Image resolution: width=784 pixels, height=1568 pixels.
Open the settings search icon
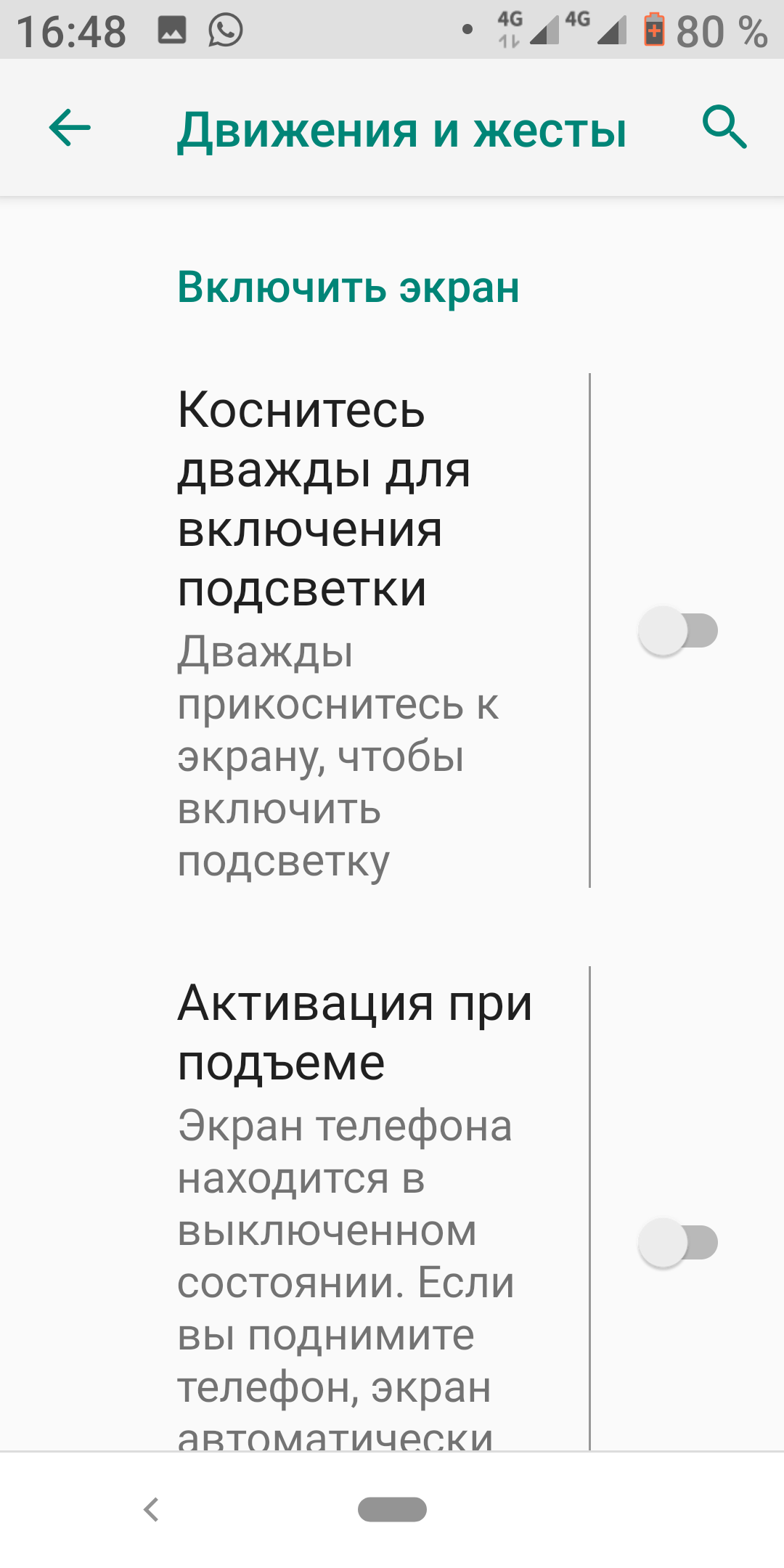pyautogui.click(x=724, y=128)
